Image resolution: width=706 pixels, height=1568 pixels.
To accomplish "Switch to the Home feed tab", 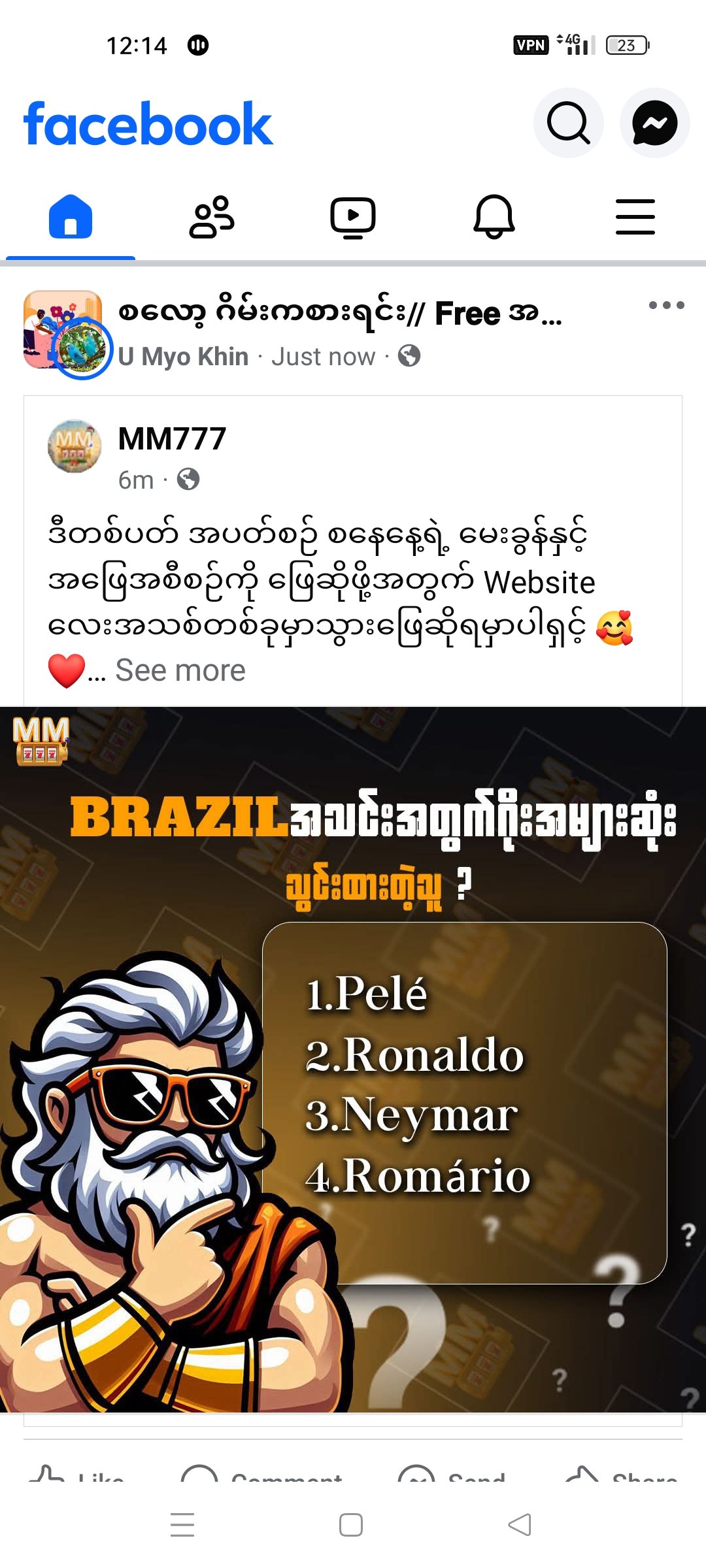I will pos(71,217).
